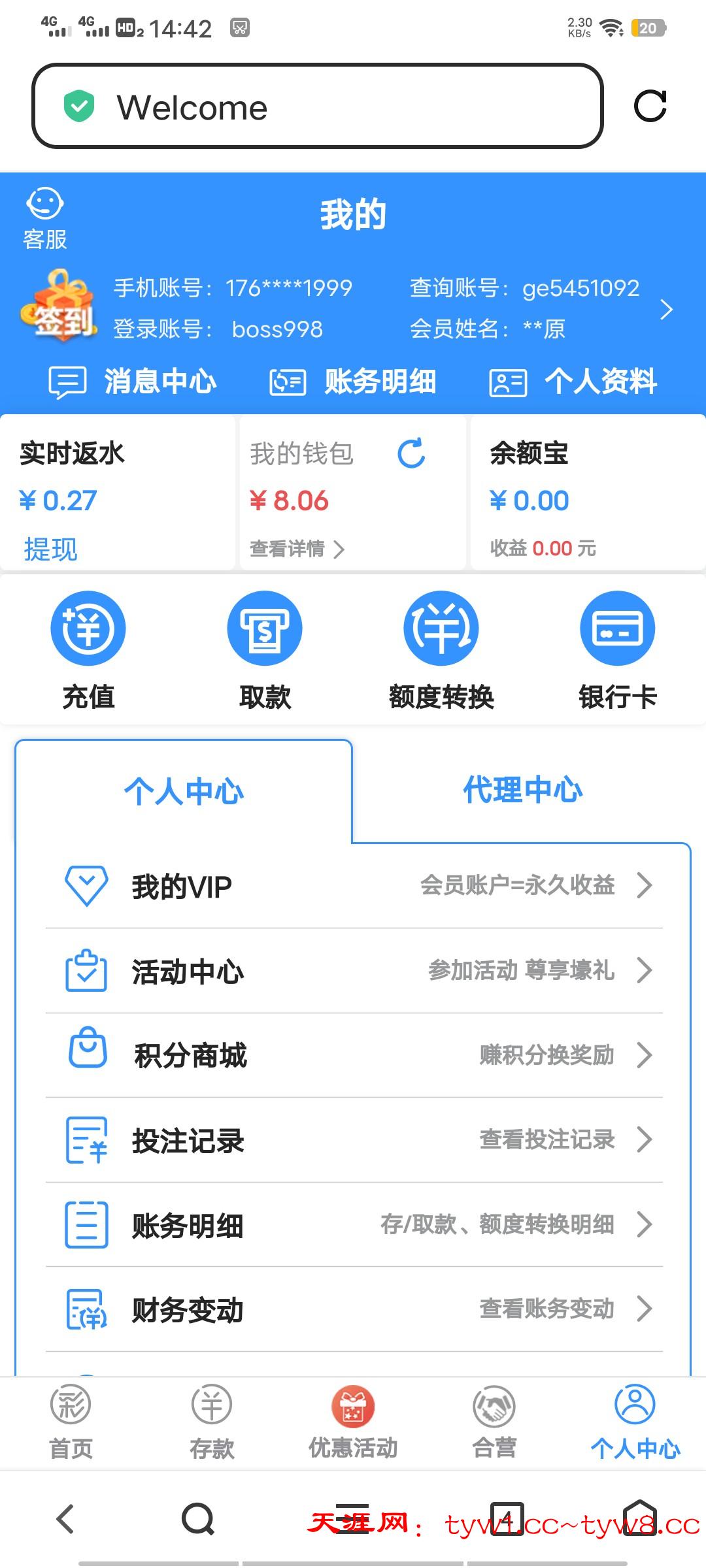Tap 提现 under 实时返水
Viewport: 706px width, 1568px height.
click(x=50, y=549)
